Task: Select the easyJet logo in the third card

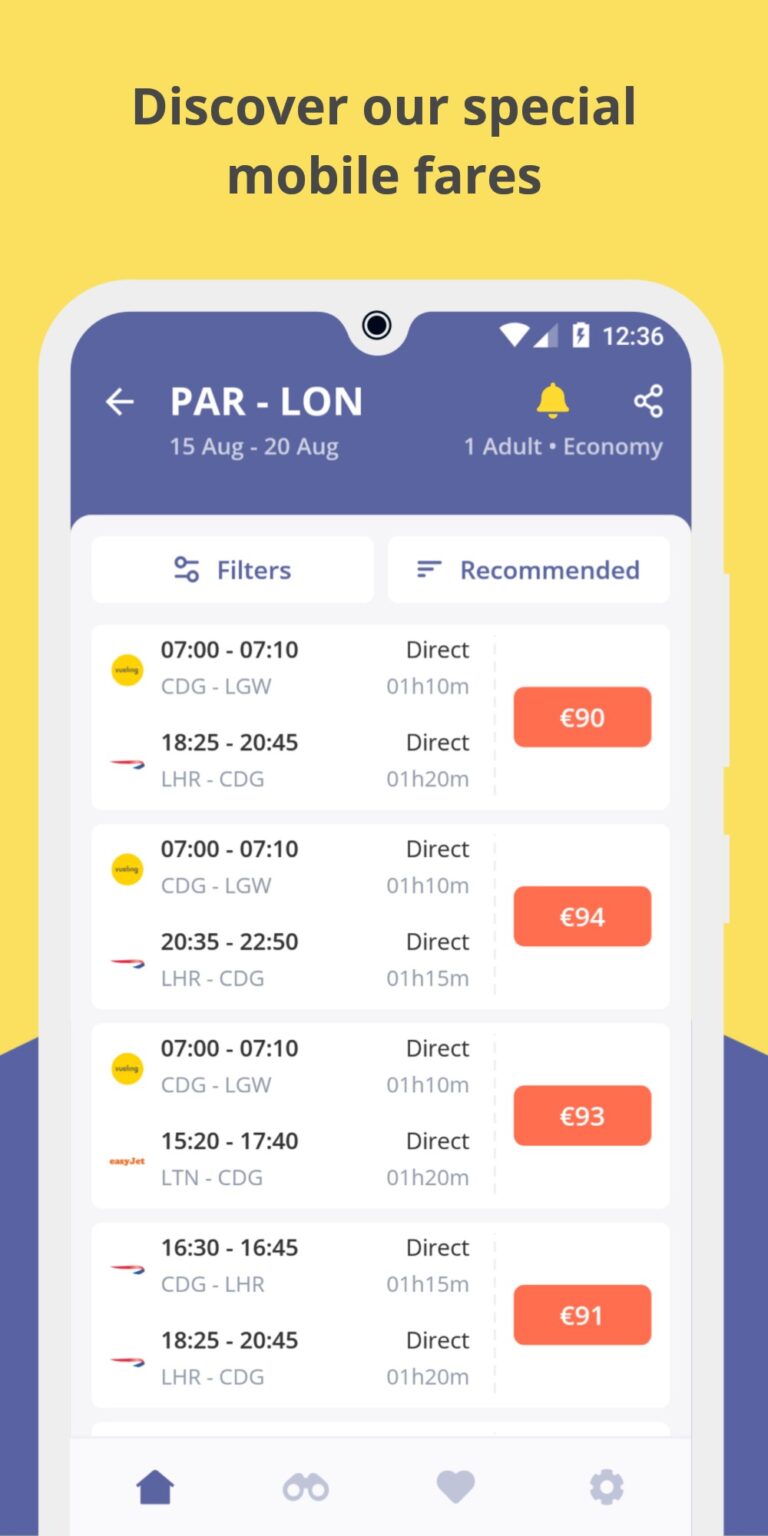Action: (x=126, y=1159)
